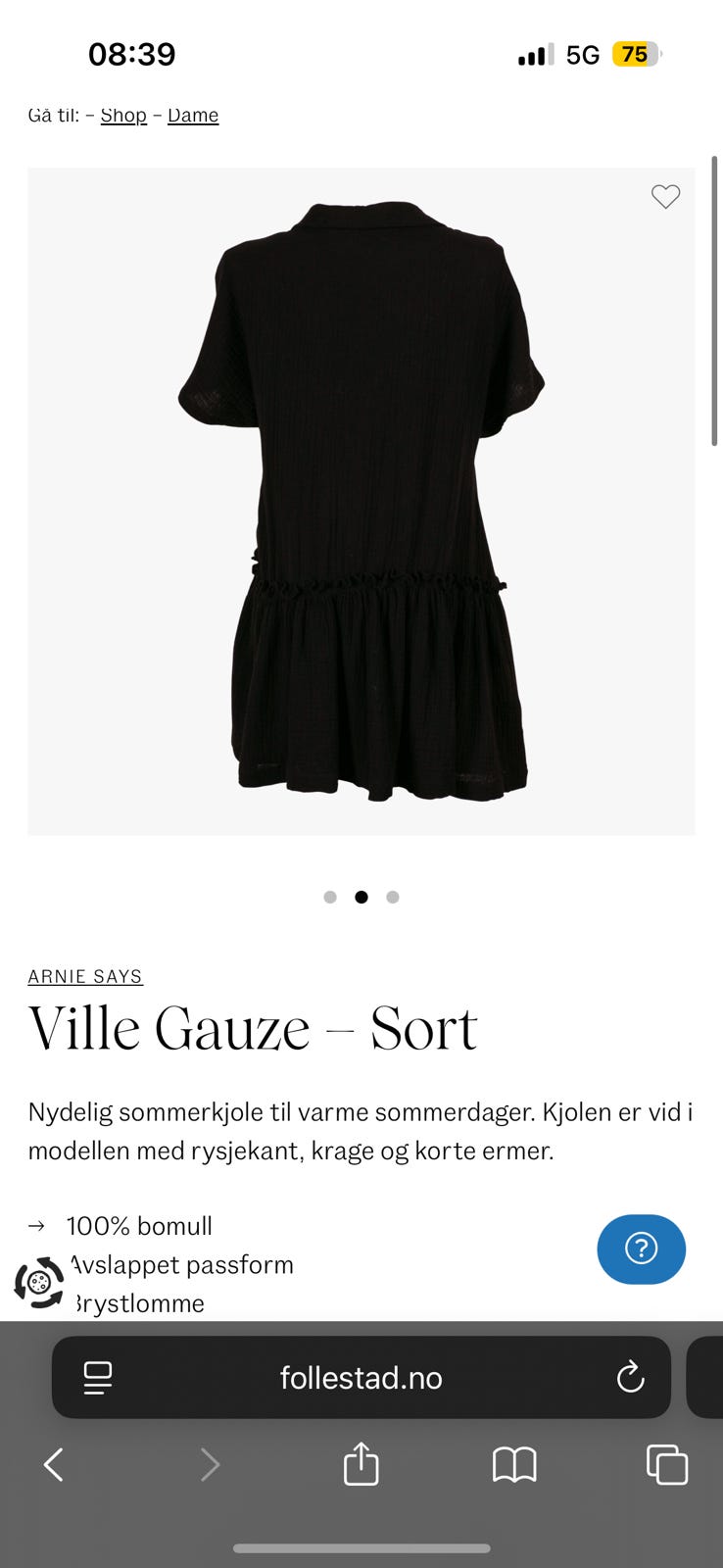This screenshot has width=723, height=1568.
Task: Open the bookmarks in Safari
Action: click(x=514, y=1465)
